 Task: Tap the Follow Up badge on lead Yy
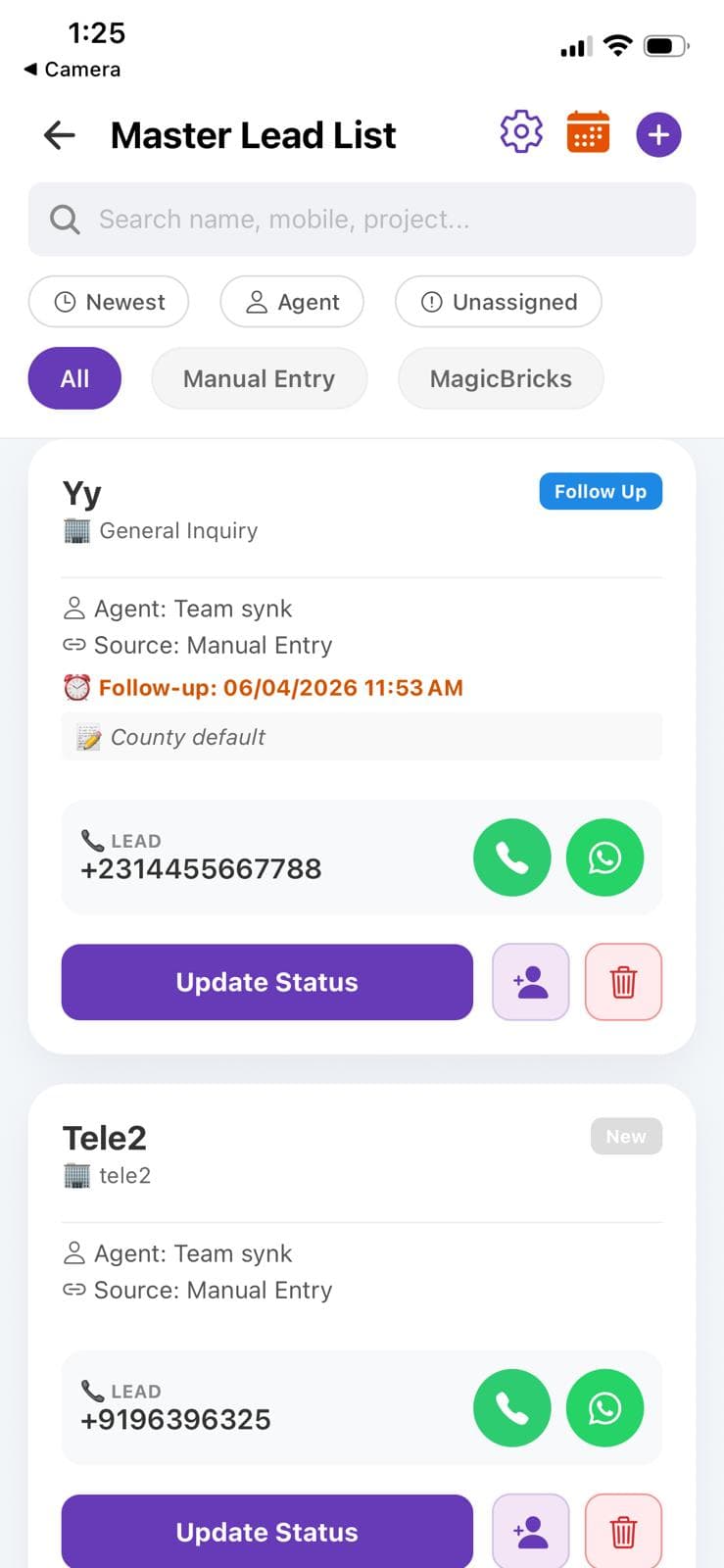[x=600, y=491]
